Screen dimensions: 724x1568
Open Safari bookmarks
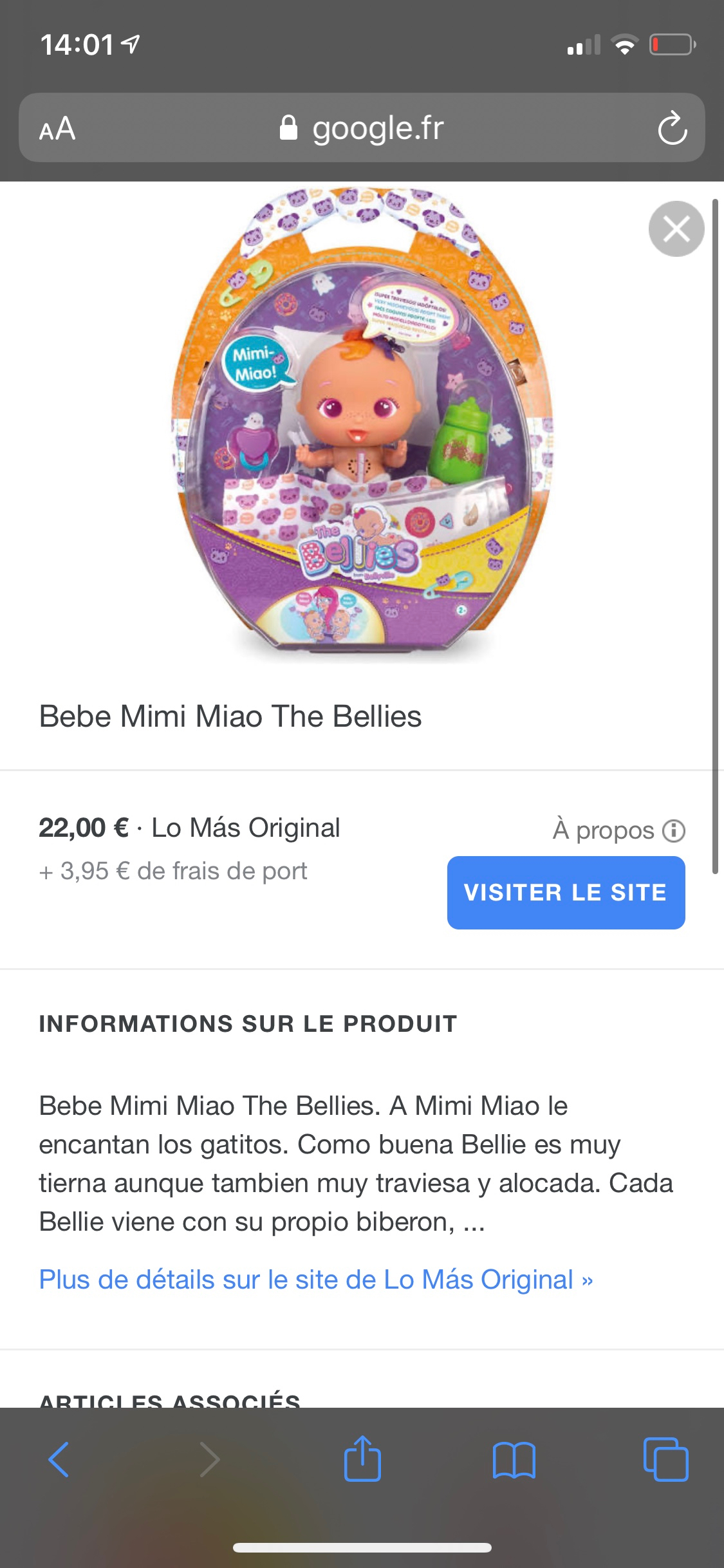coord(514,1459)
